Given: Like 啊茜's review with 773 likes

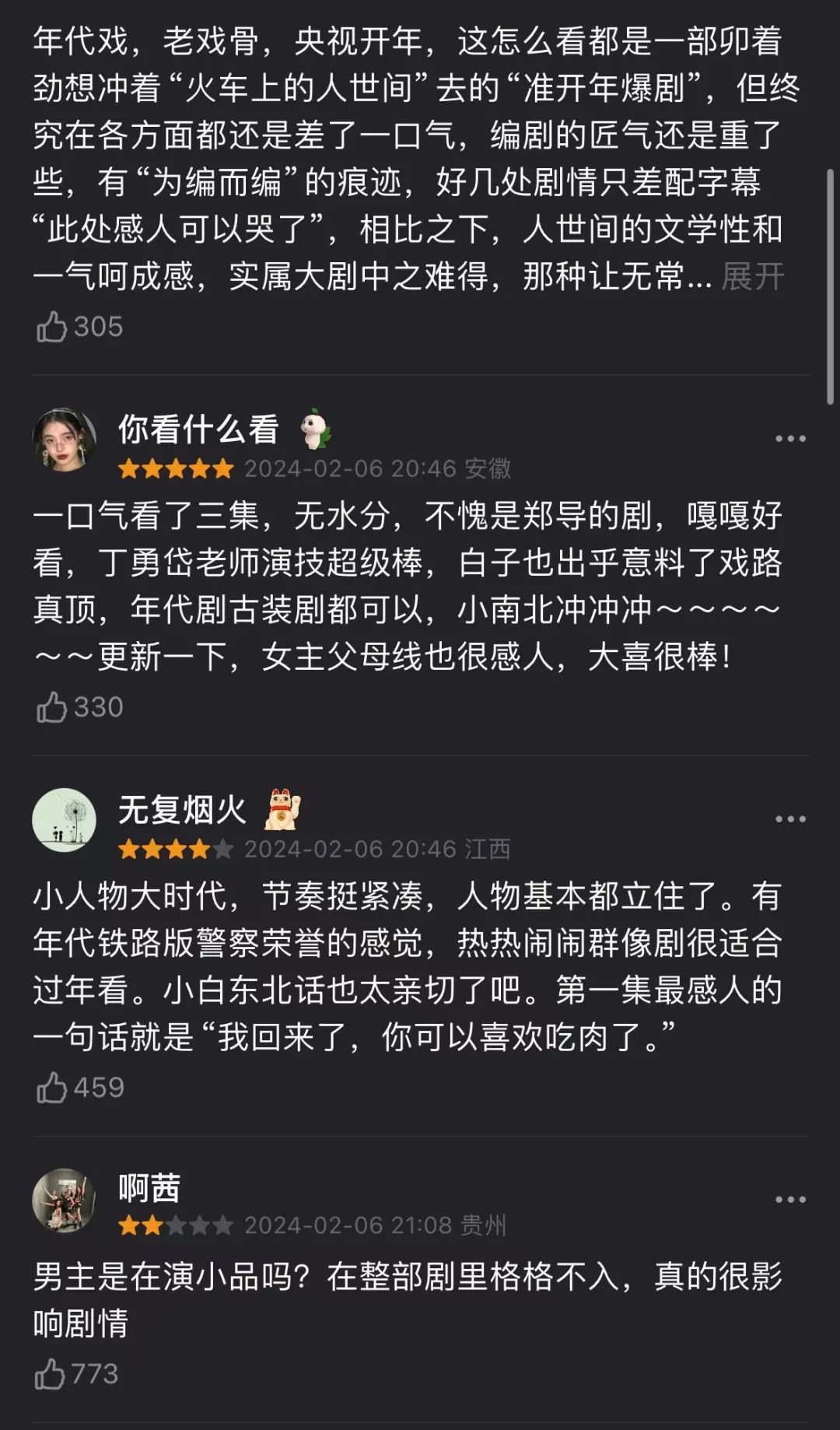Looking at the screenshot, I should (76, 1374).
